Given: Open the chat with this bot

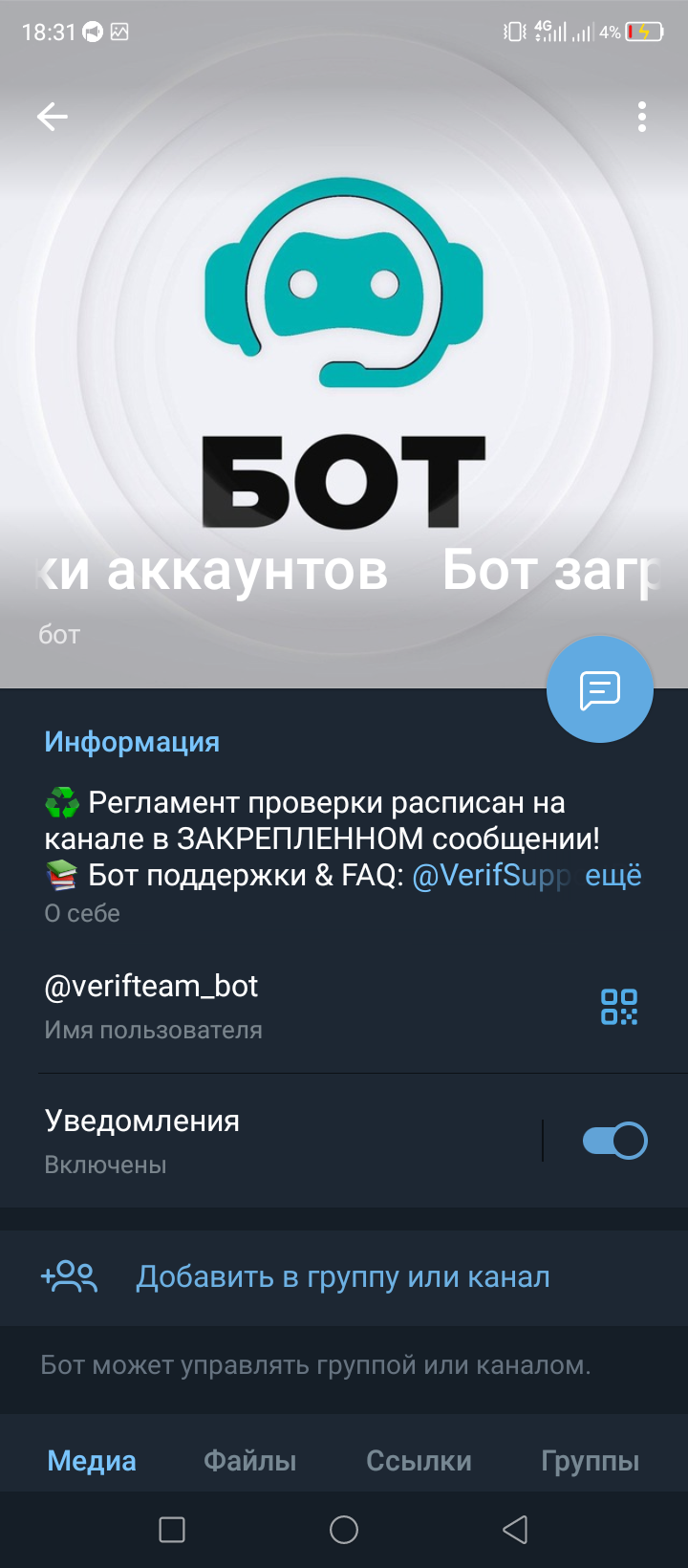Looking at the screenshot, I should (599, 689).
